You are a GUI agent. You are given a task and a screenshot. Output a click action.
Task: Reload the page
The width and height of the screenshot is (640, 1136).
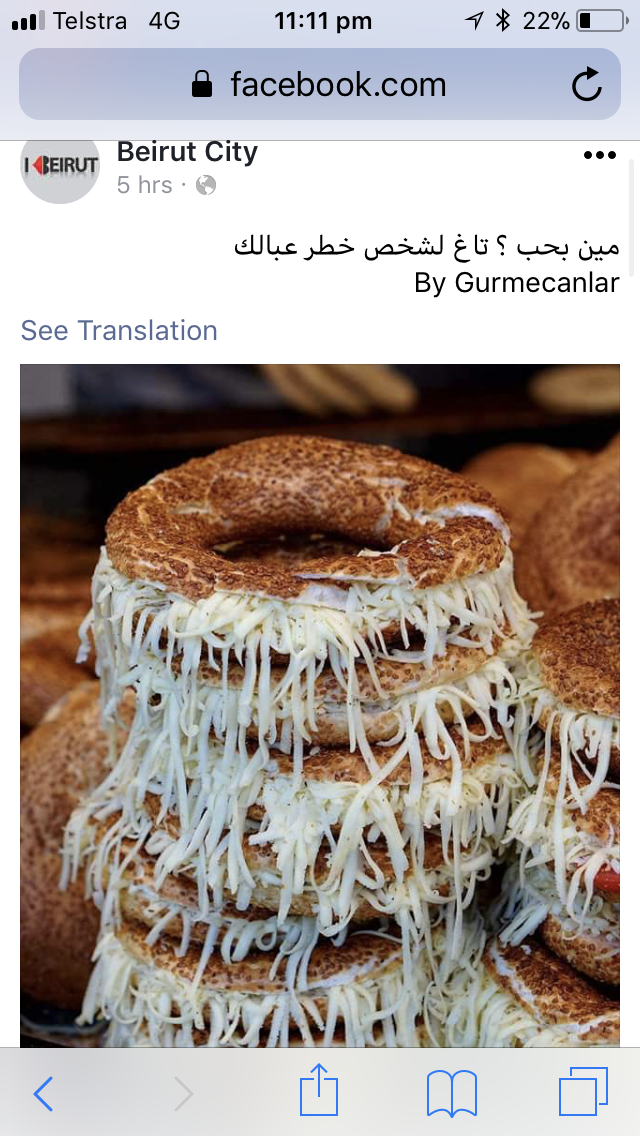point(587,85)
